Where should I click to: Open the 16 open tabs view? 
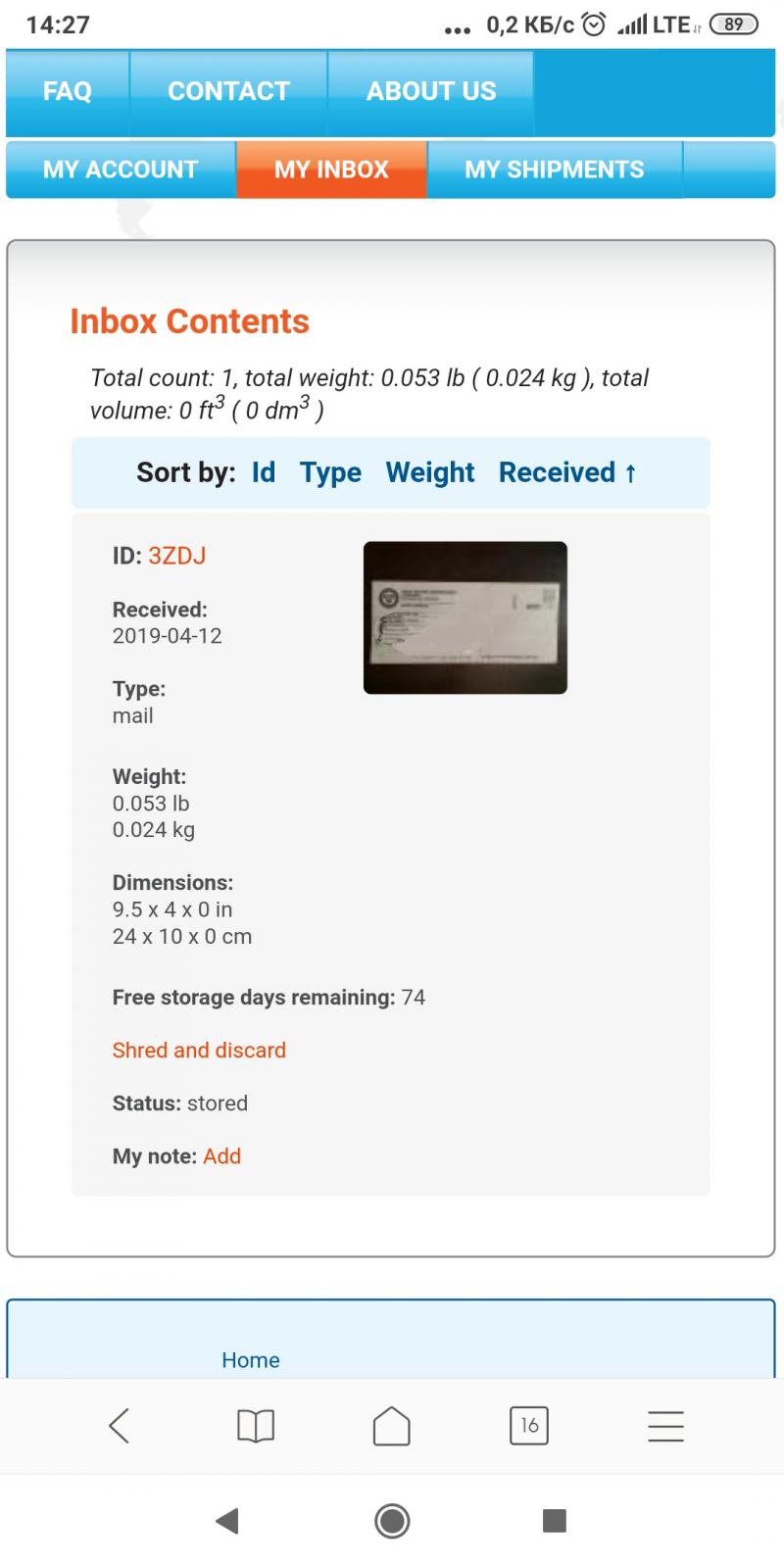[529, 1426]
